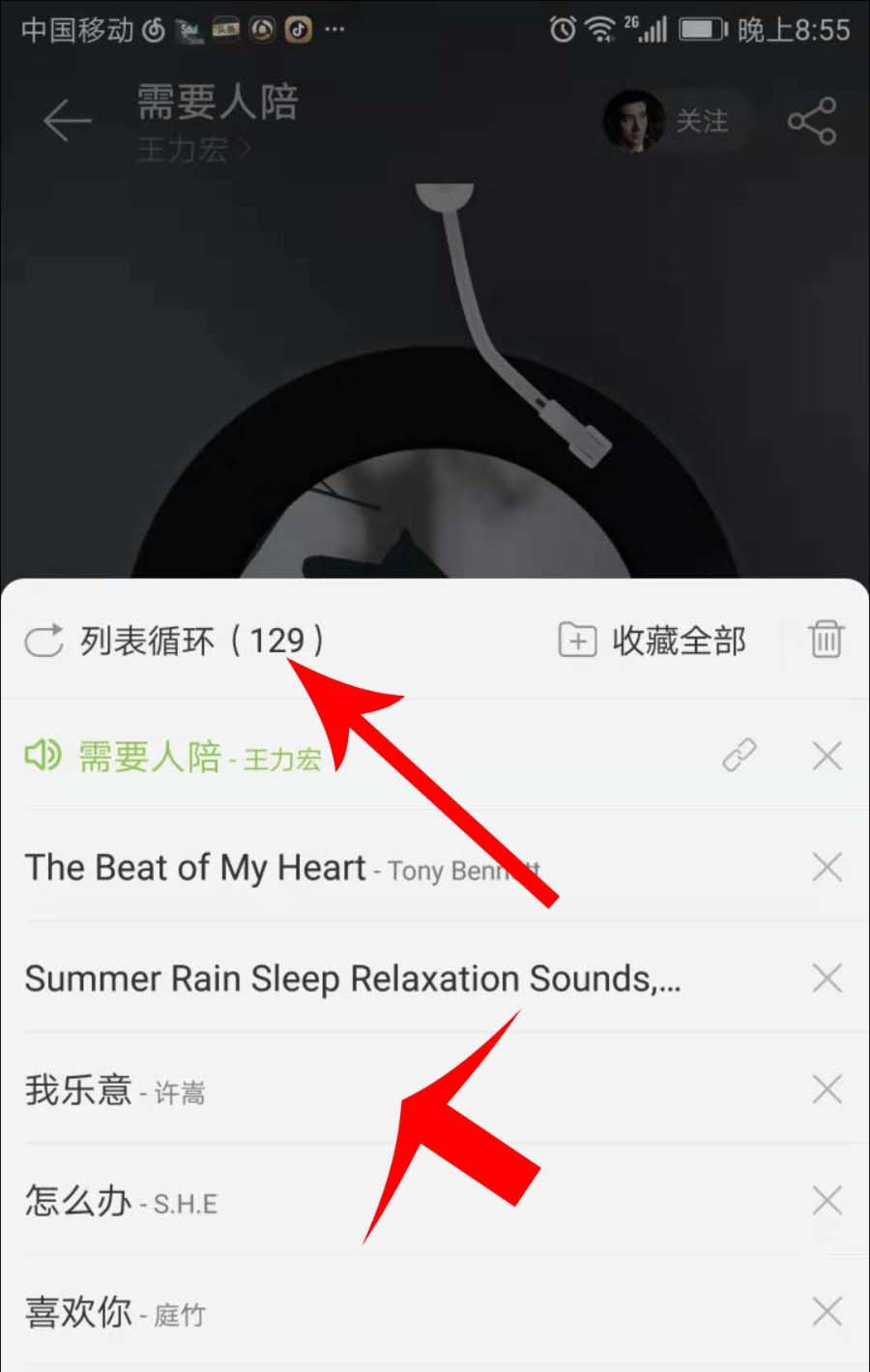Viewport: 870px width, 1372px height.
Task: Remove 喜欢你 from the queue
Action: (827, 1312)
